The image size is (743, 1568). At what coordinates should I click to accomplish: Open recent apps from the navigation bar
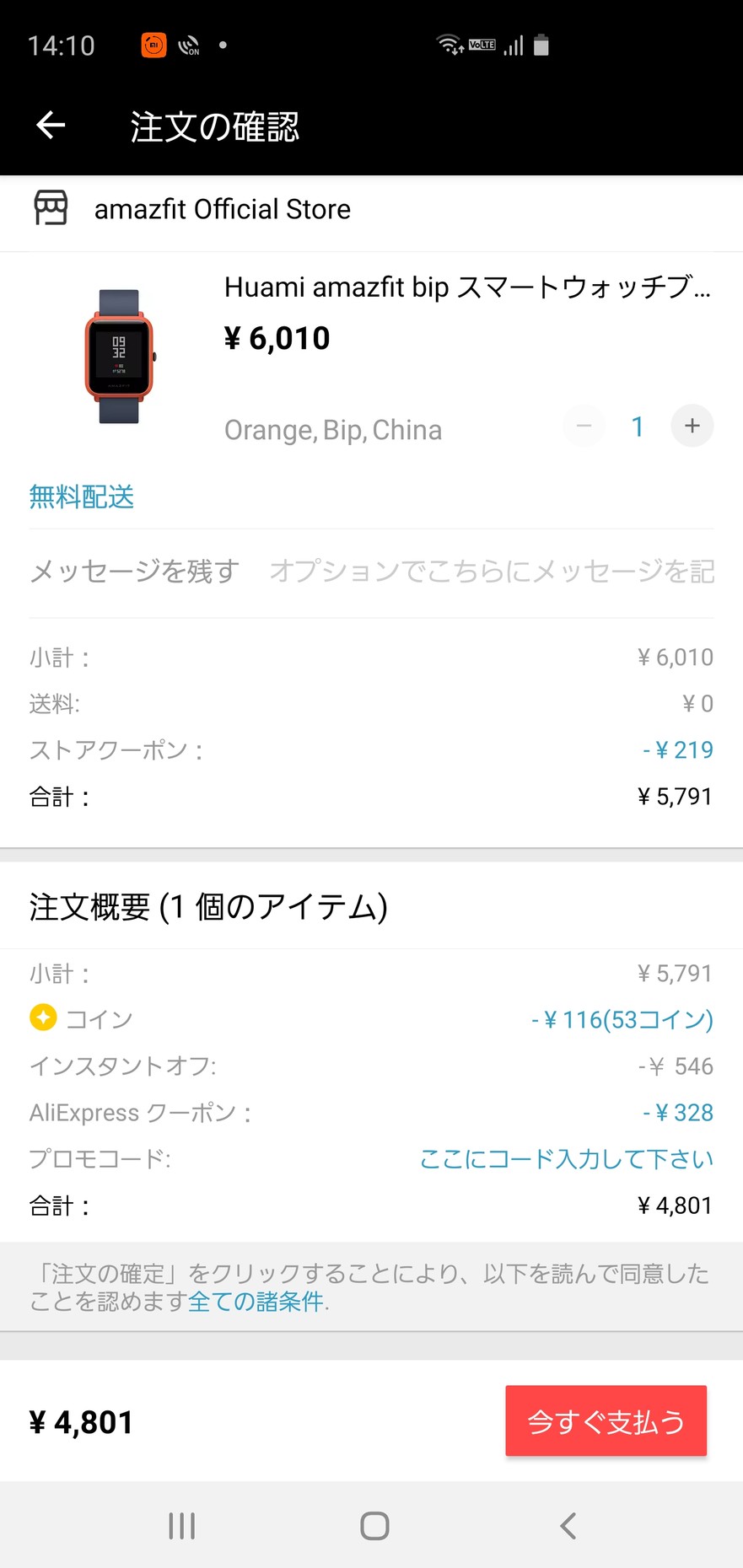tap(181, 1525)
